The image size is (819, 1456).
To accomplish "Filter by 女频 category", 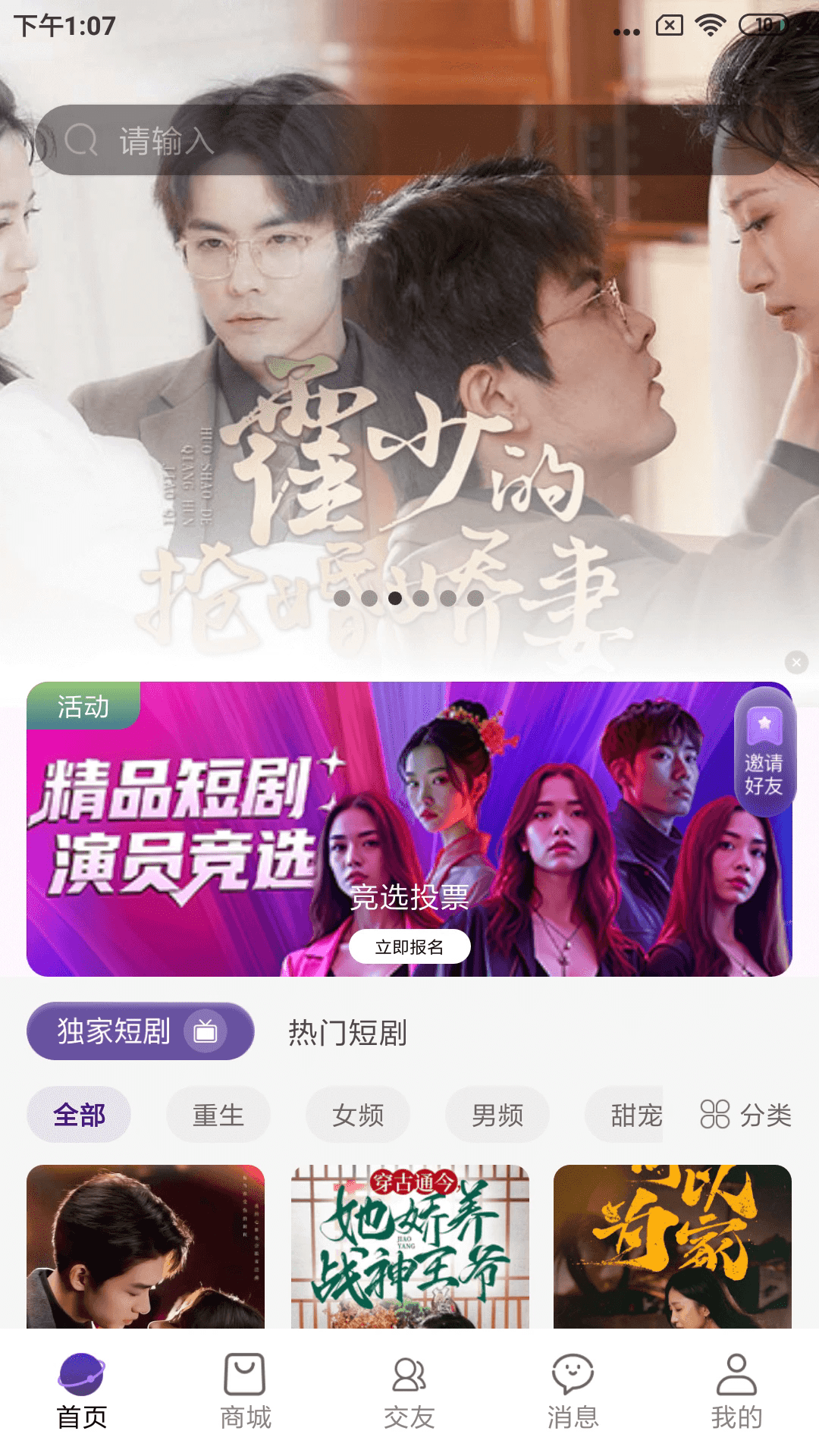I will [358, 1115].
